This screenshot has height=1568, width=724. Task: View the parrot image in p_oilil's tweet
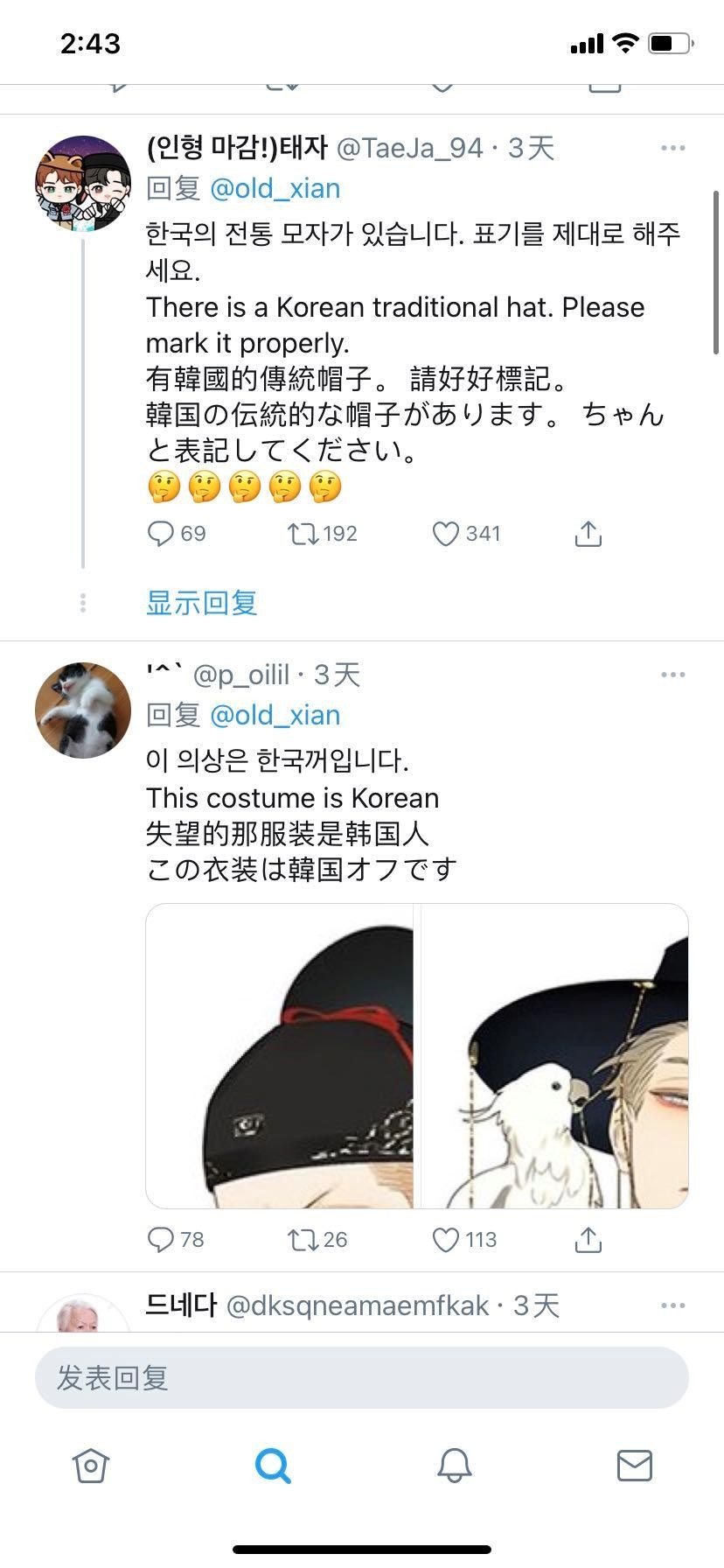pyautogui.click(x=556, y=1055)
